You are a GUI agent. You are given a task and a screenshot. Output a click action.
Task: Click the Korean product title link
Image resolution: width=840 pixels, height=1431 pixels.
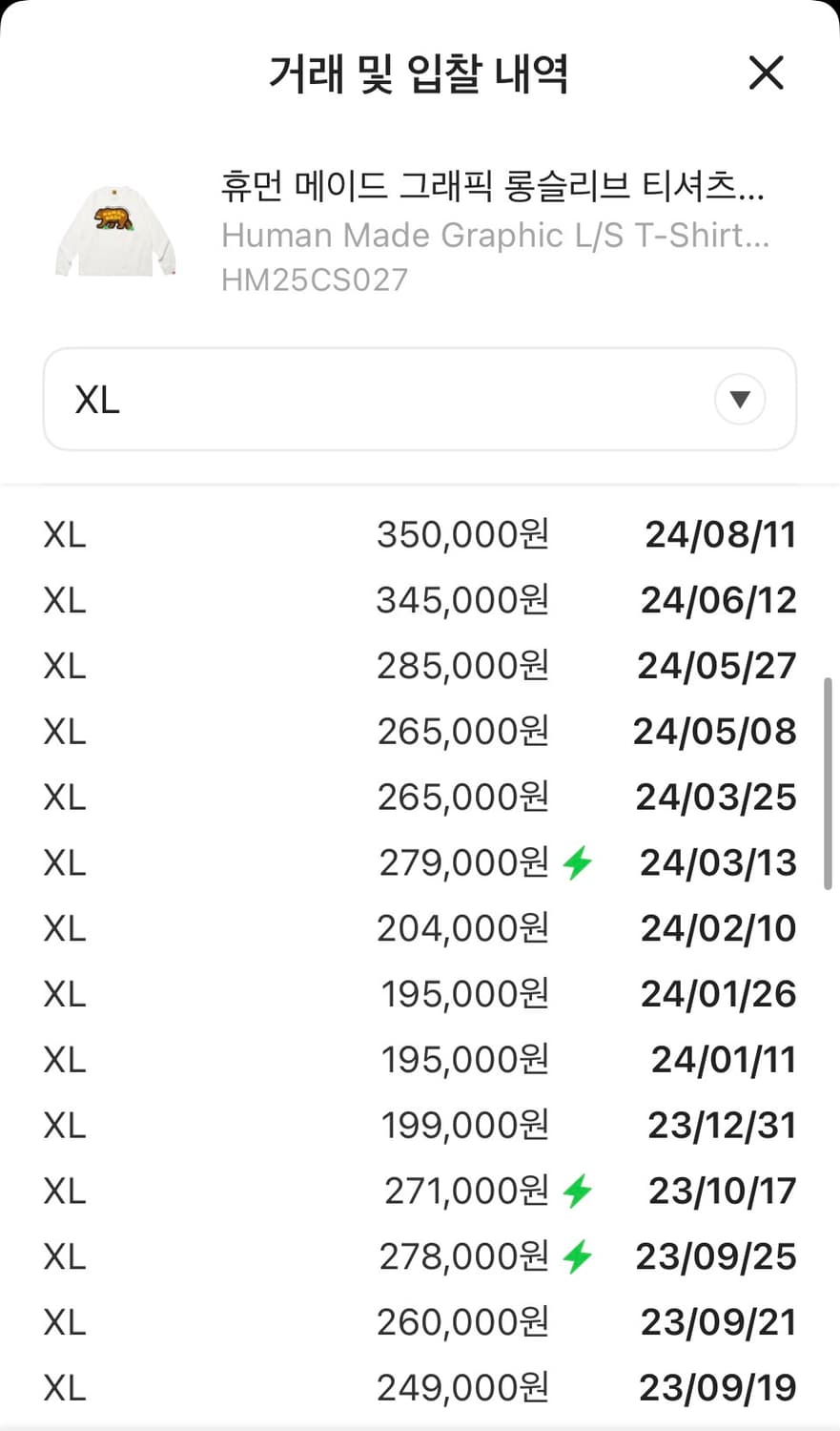coord(492,189)
